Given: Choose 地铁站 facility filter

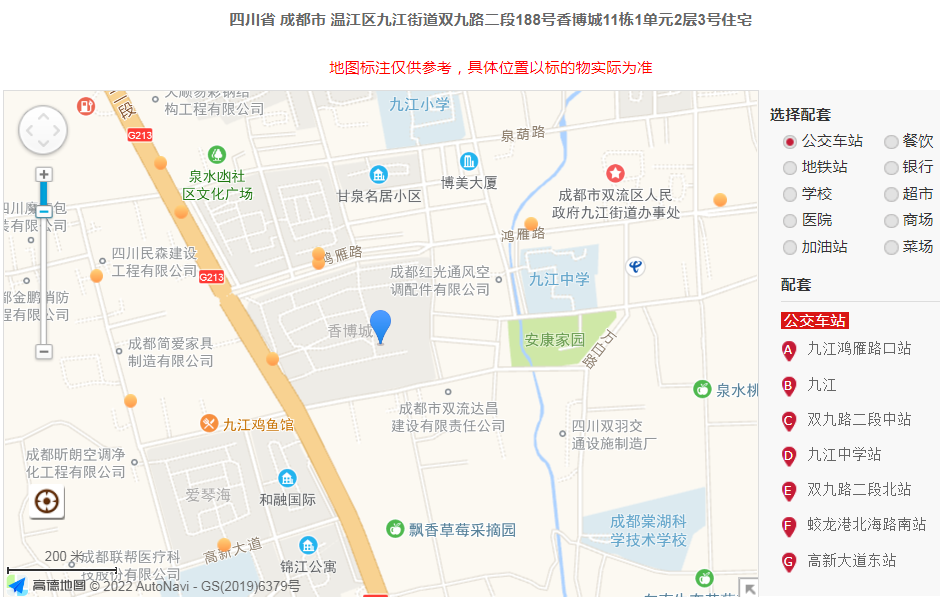Looking at the screenshot, I should pyautogui.click(x=790, y=168).
